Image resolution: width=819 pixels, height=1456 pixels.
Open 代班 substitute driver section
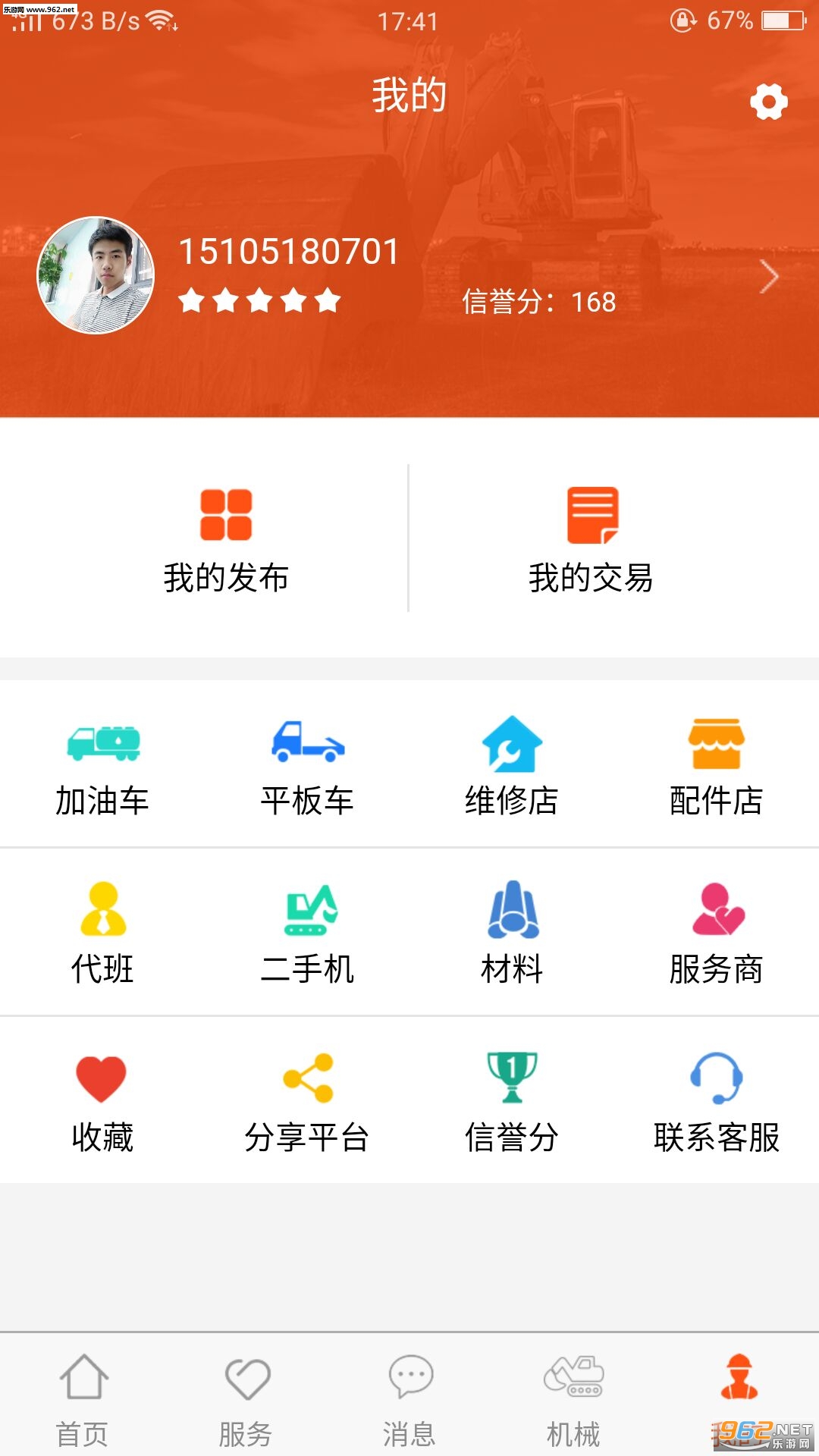102,933
